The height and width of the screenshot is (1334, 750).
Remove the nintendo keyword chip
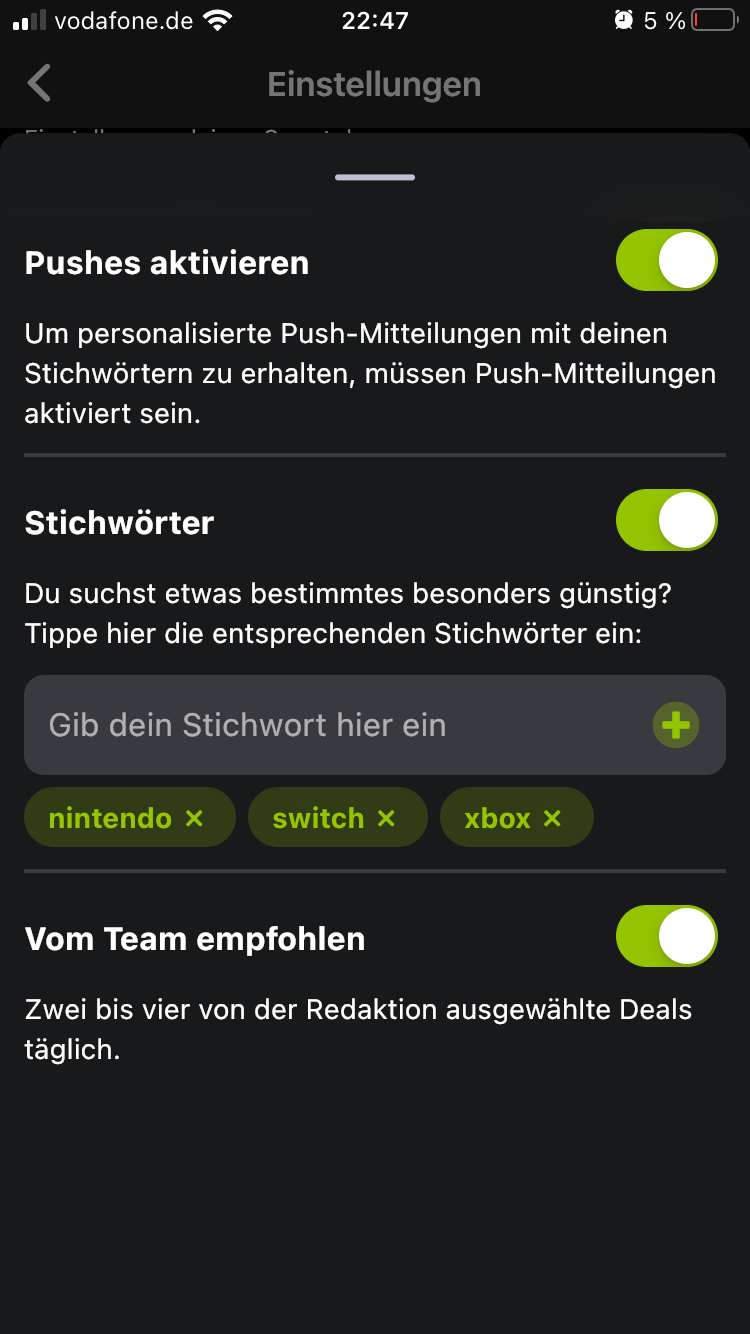[x=194, y=818]
